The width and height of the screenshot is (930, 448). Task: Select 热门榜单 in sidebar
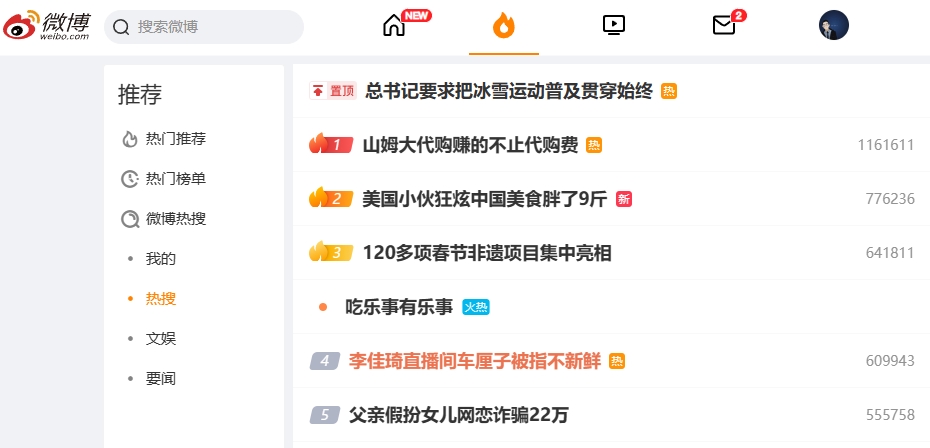175,179
